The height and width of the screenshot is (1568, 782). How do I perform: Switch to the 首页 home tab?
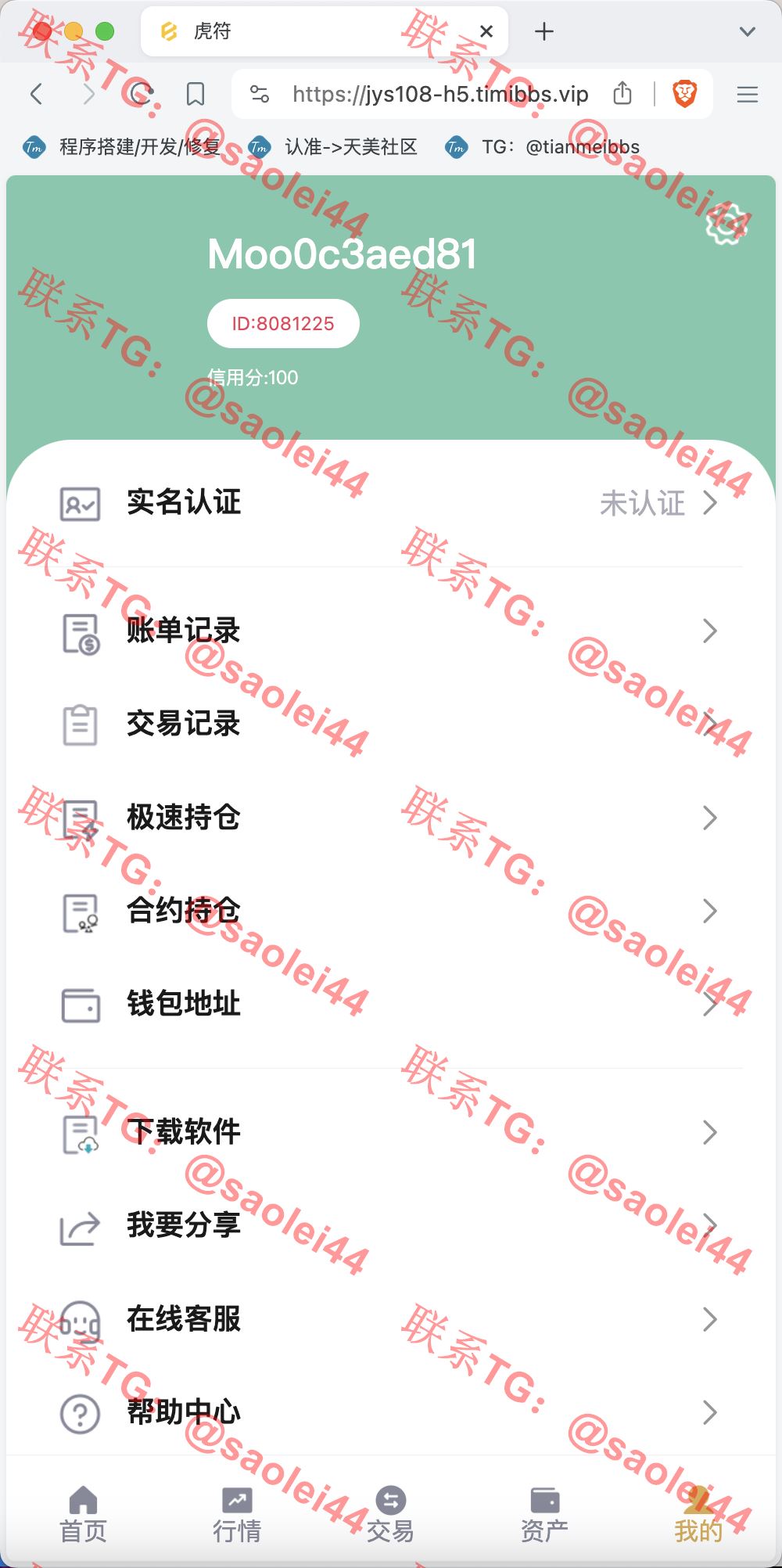tap(83, 1515)
